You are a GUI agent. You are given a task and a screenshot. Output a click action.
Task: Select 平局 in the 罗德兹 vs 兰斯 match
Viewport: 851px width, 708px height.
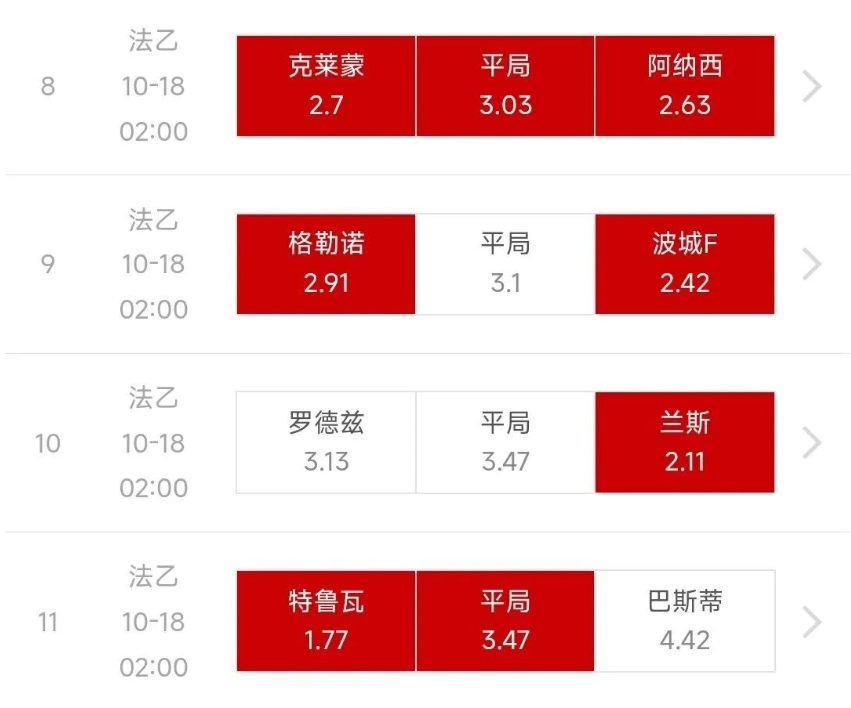505,442
